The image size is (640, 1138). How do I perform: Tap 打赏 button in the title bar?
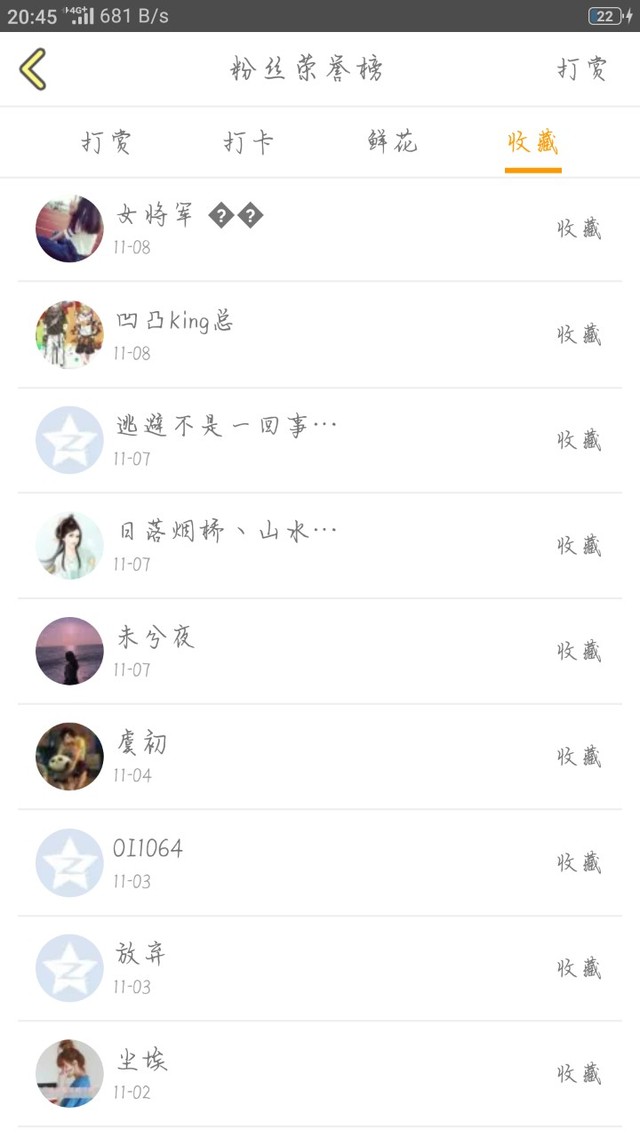pyautogui.click(x=582, y=69)
